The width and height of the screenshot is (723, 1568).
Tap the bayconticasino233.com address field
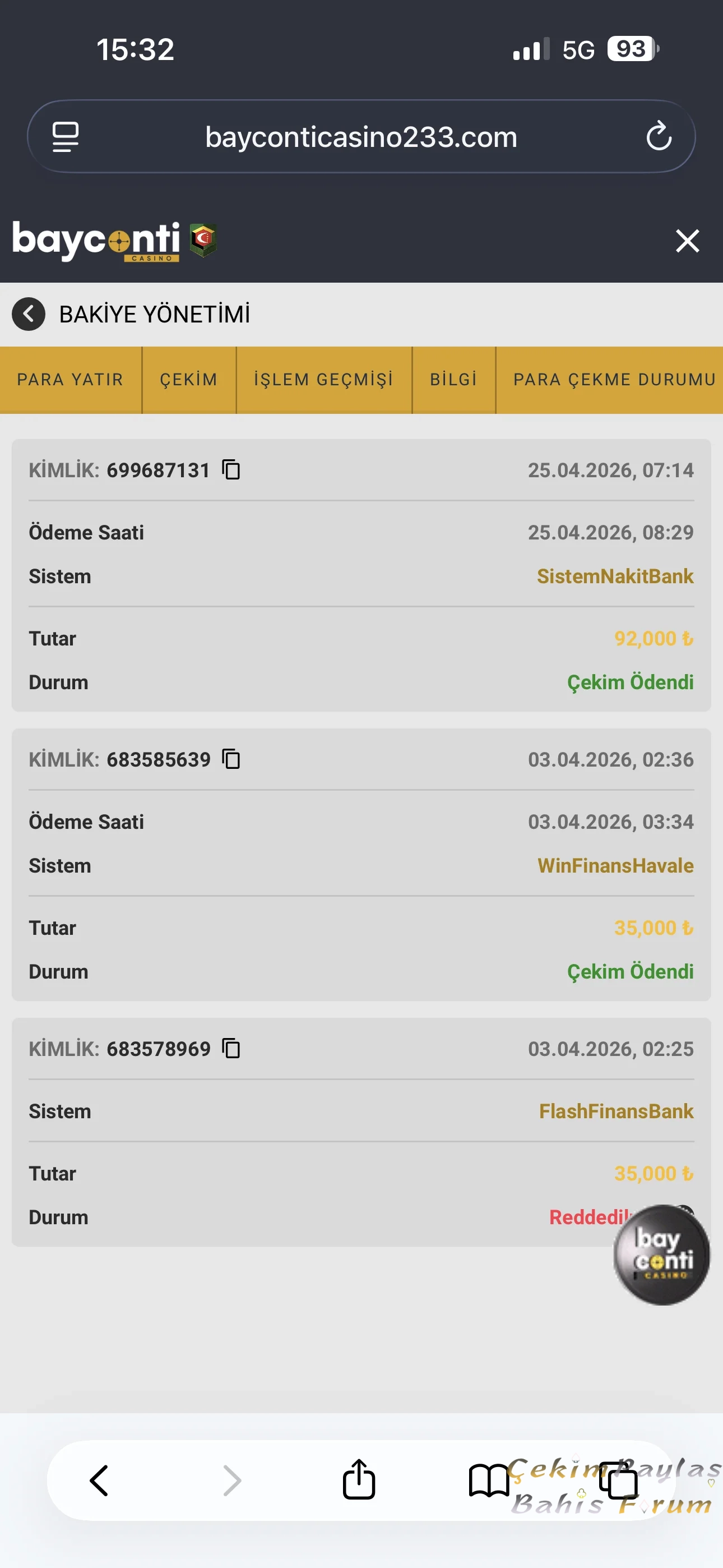coord(361,137)
